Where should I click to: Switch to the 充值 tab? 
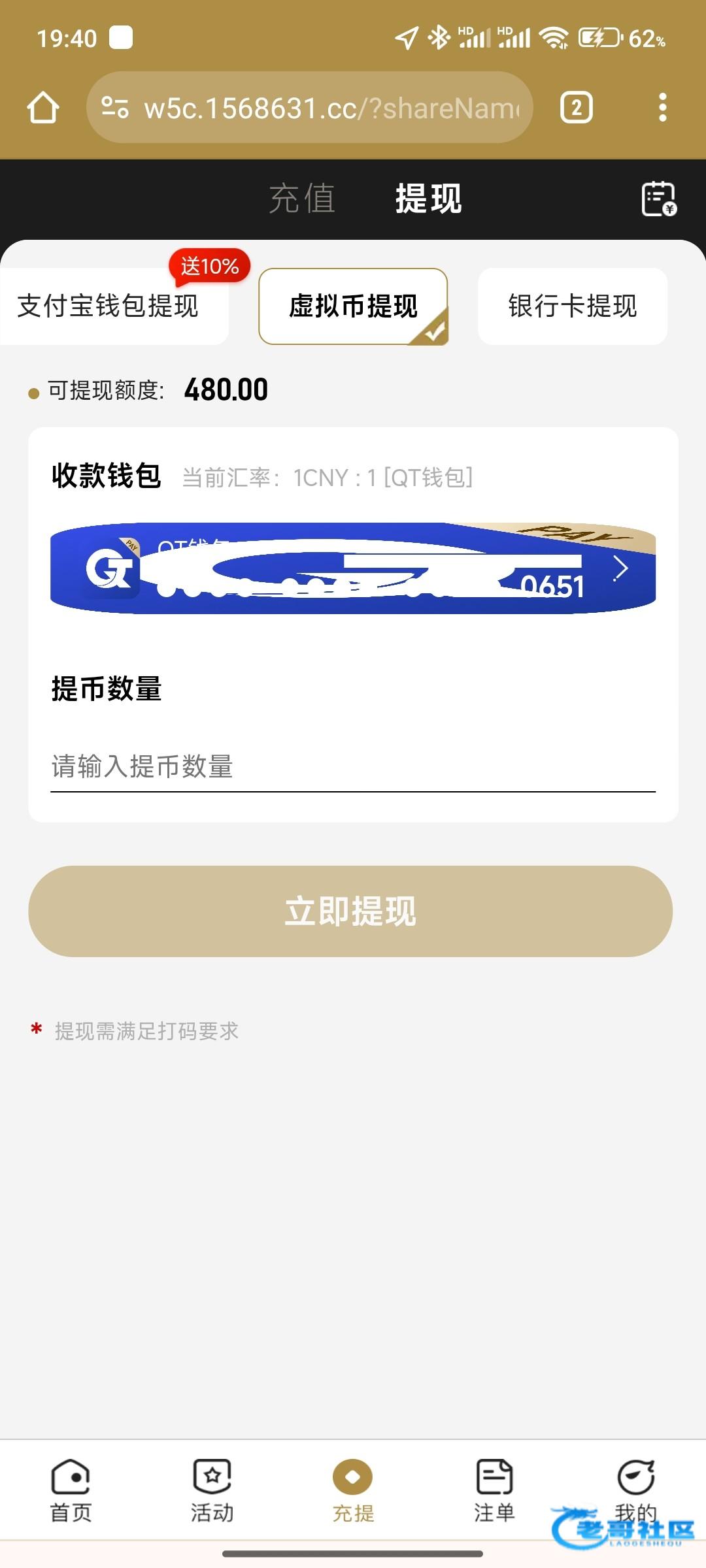point(302,199)
